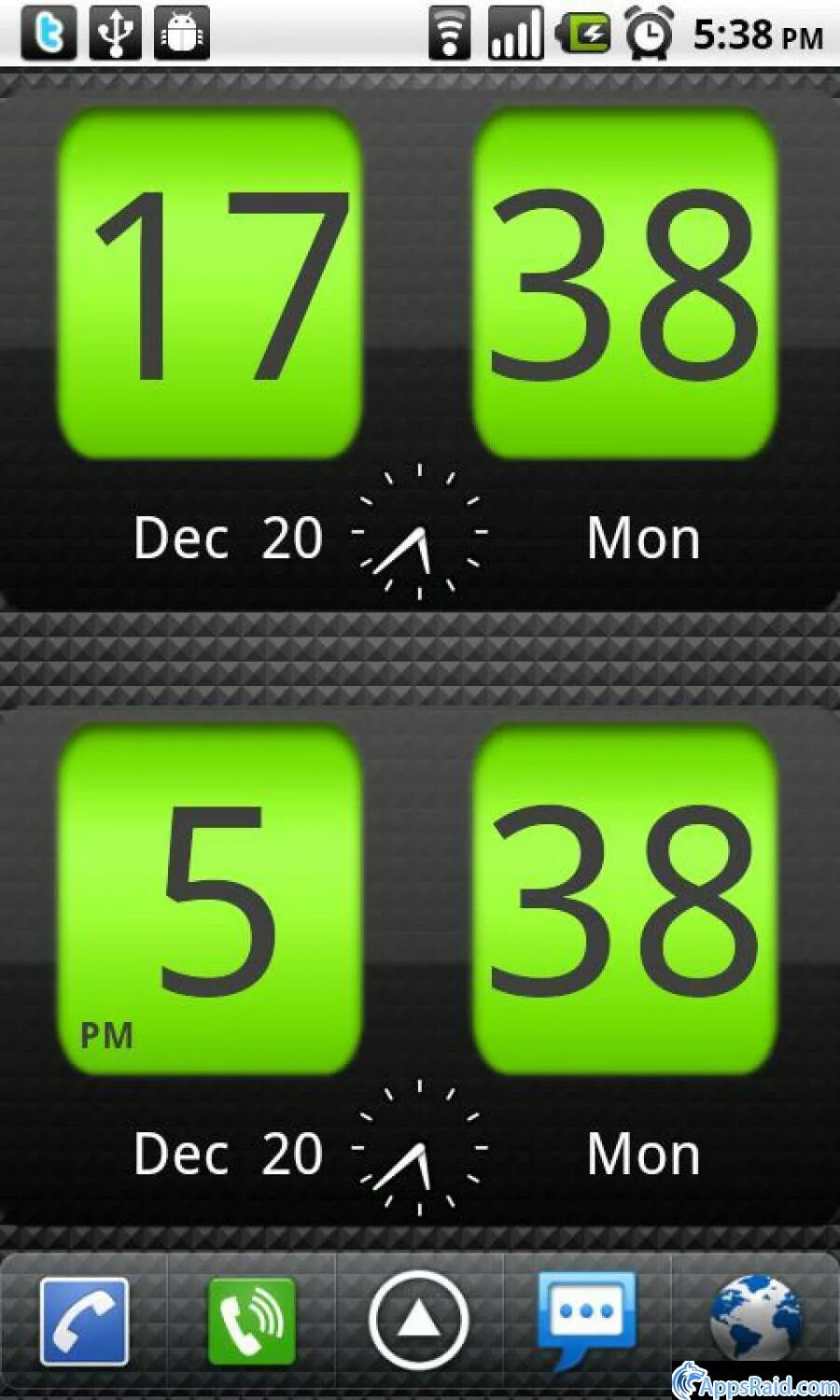Launch the web browser globe icon
Image resolution: width=840 pixels, height=1400 pixels.
pos(755,1320)
